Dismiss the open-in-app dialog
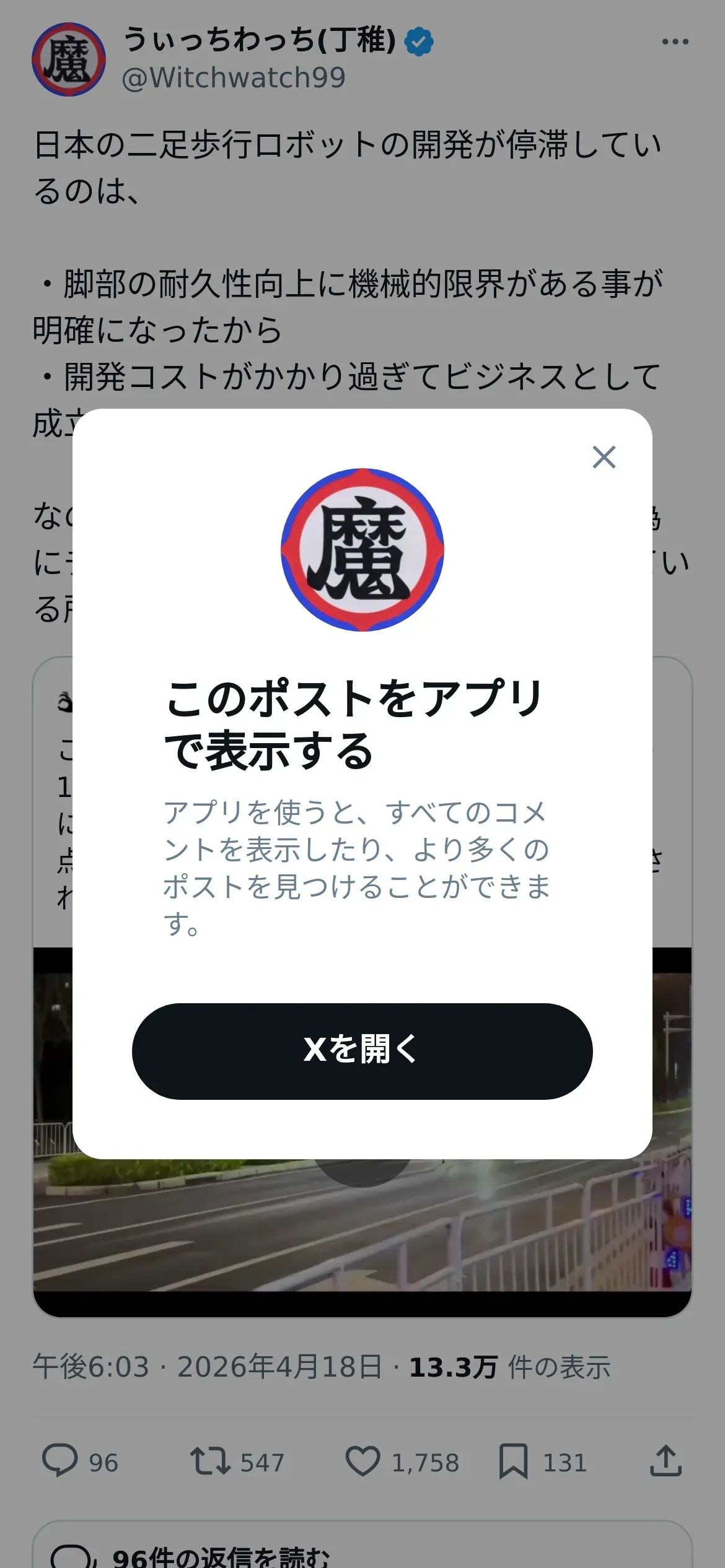This screenshot has width=725, height=1568. click(x=604, y=457)
